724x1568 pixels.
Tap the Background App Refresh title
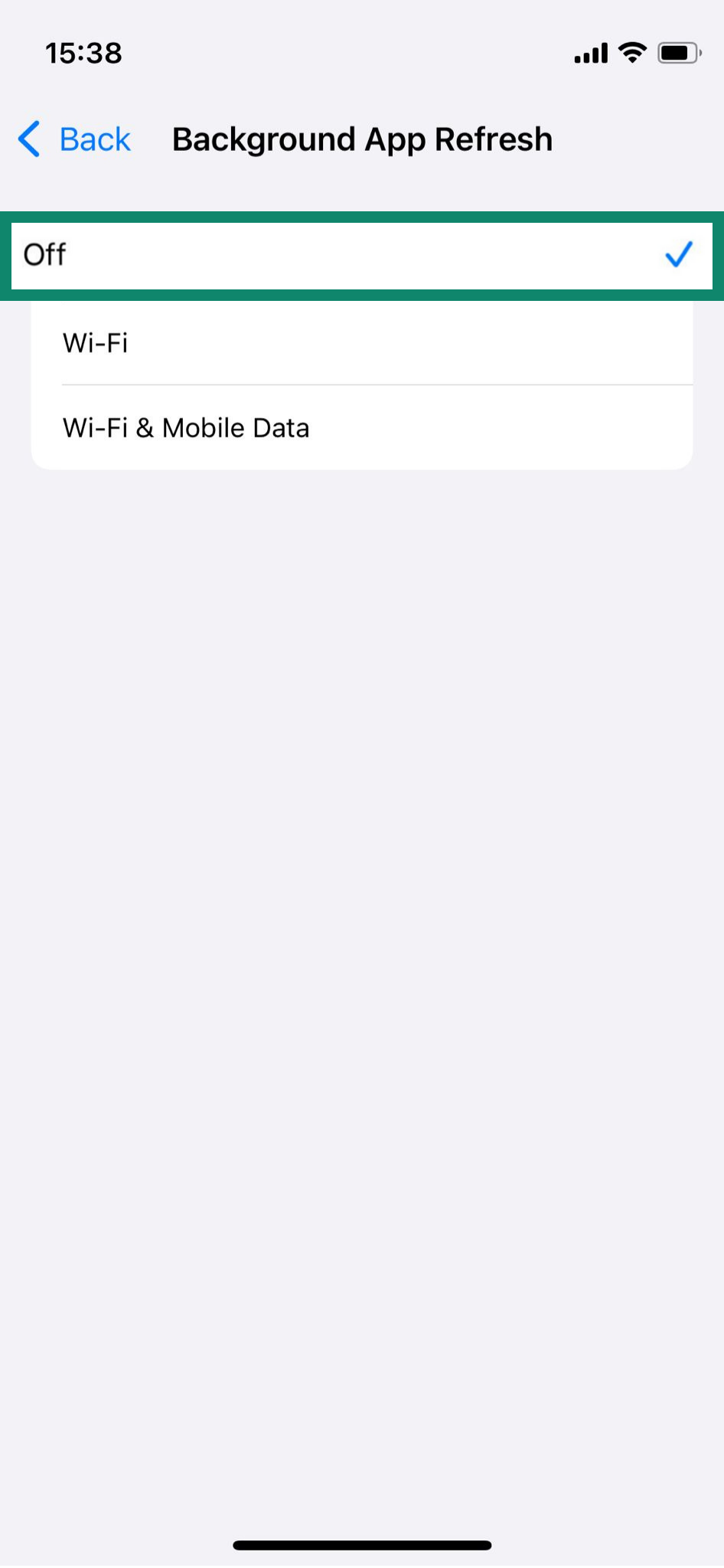362,139
